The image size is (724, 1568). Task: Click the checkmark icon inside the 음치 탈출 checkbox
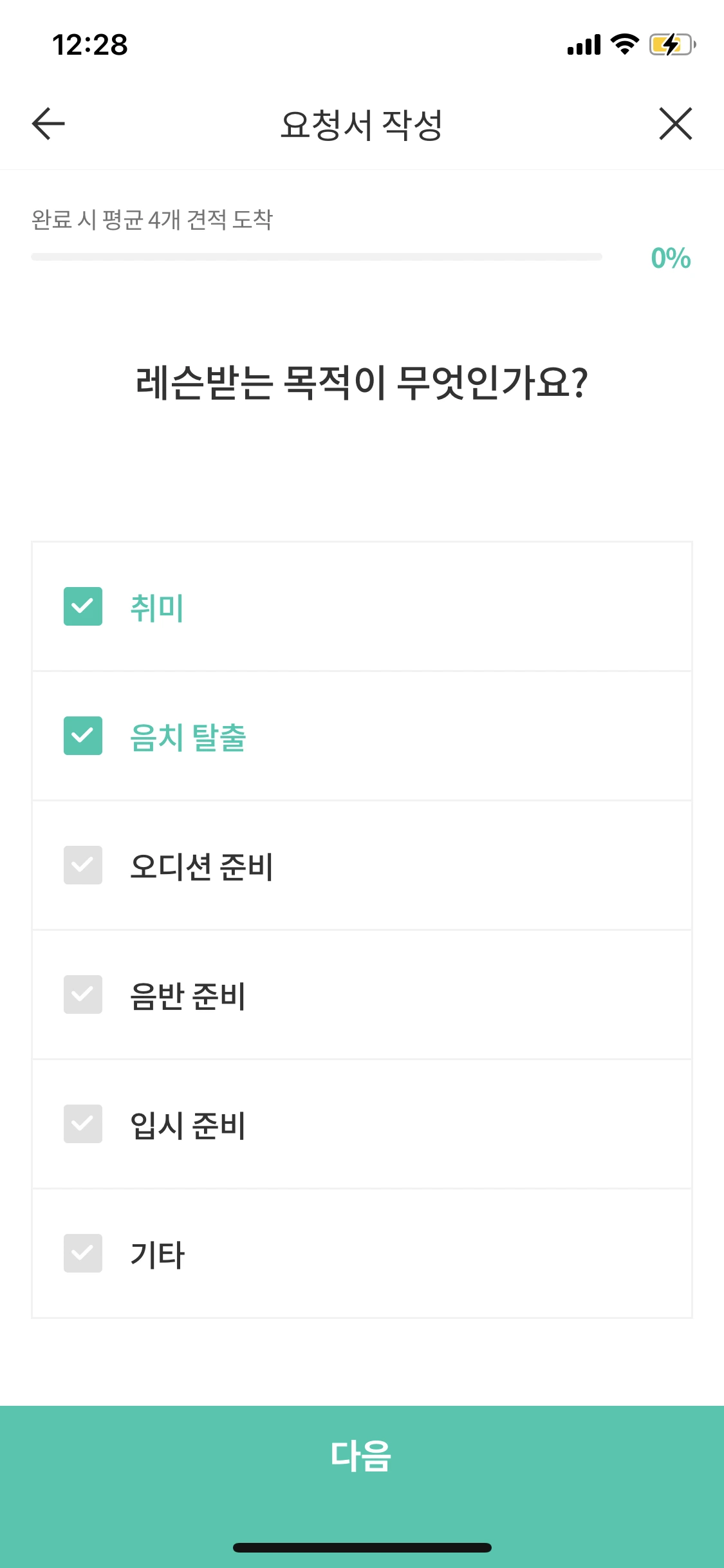coord(83,736)
